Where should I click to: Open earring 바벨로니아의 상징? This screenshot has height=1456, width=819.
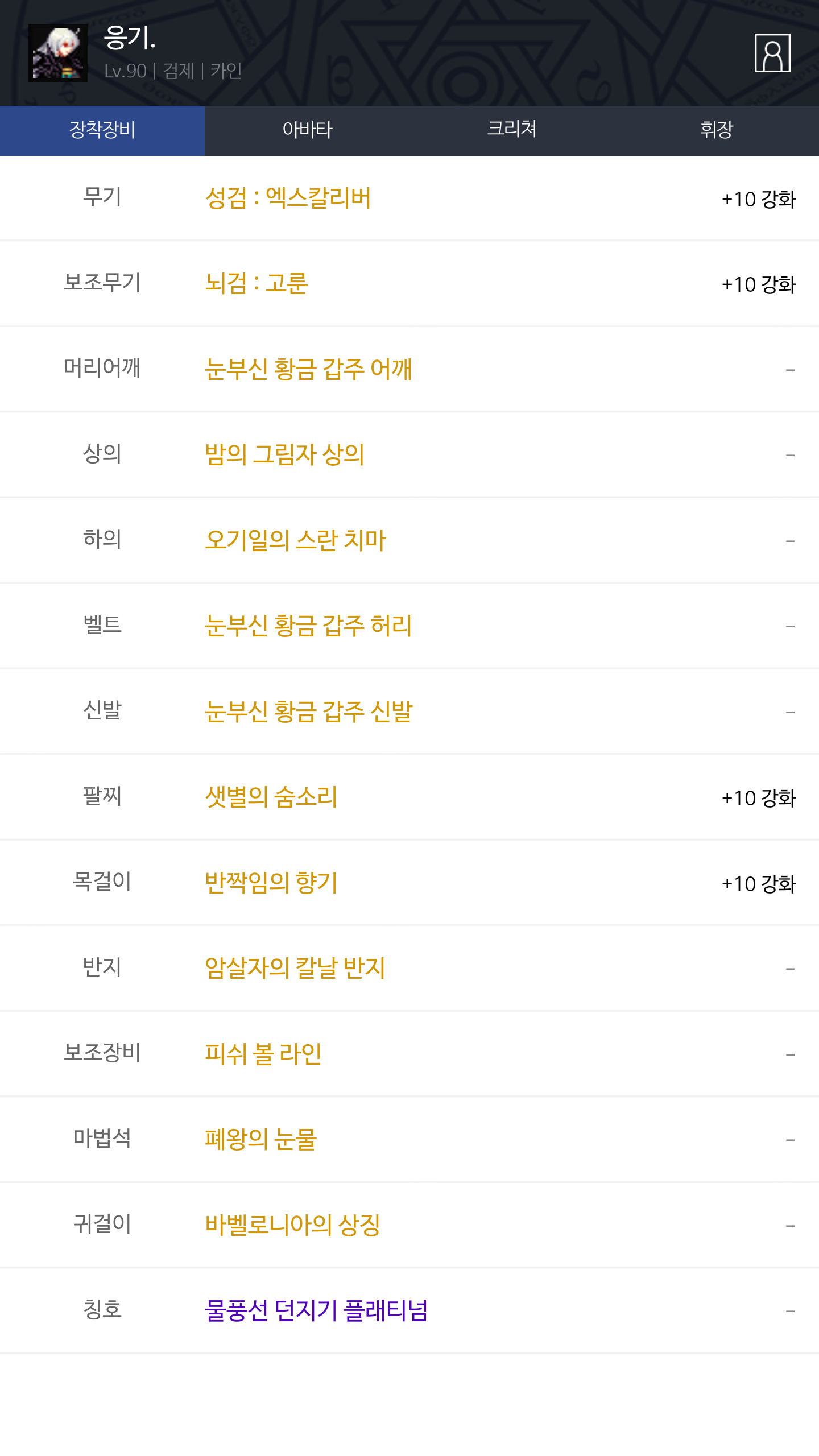[292, 1225]
